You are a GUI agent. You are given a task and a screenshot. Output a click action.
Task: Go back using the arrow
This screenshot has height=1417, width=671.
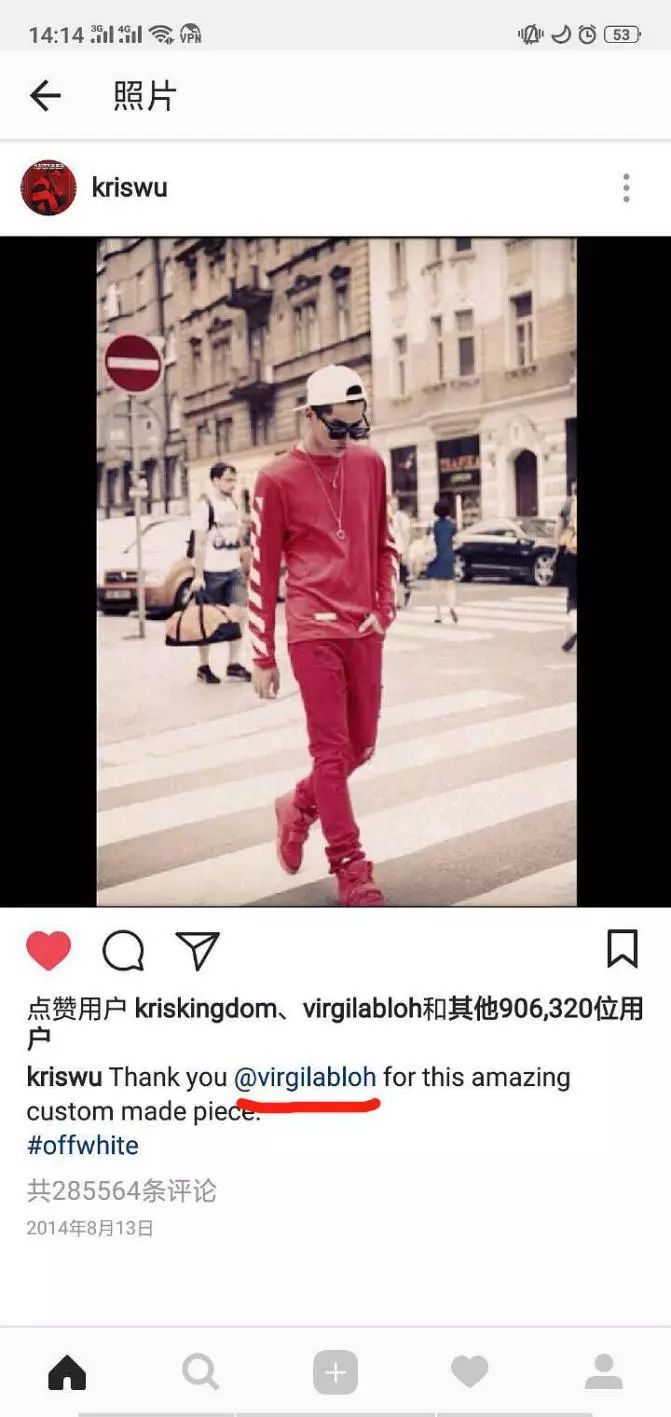(x=45, y=96)
